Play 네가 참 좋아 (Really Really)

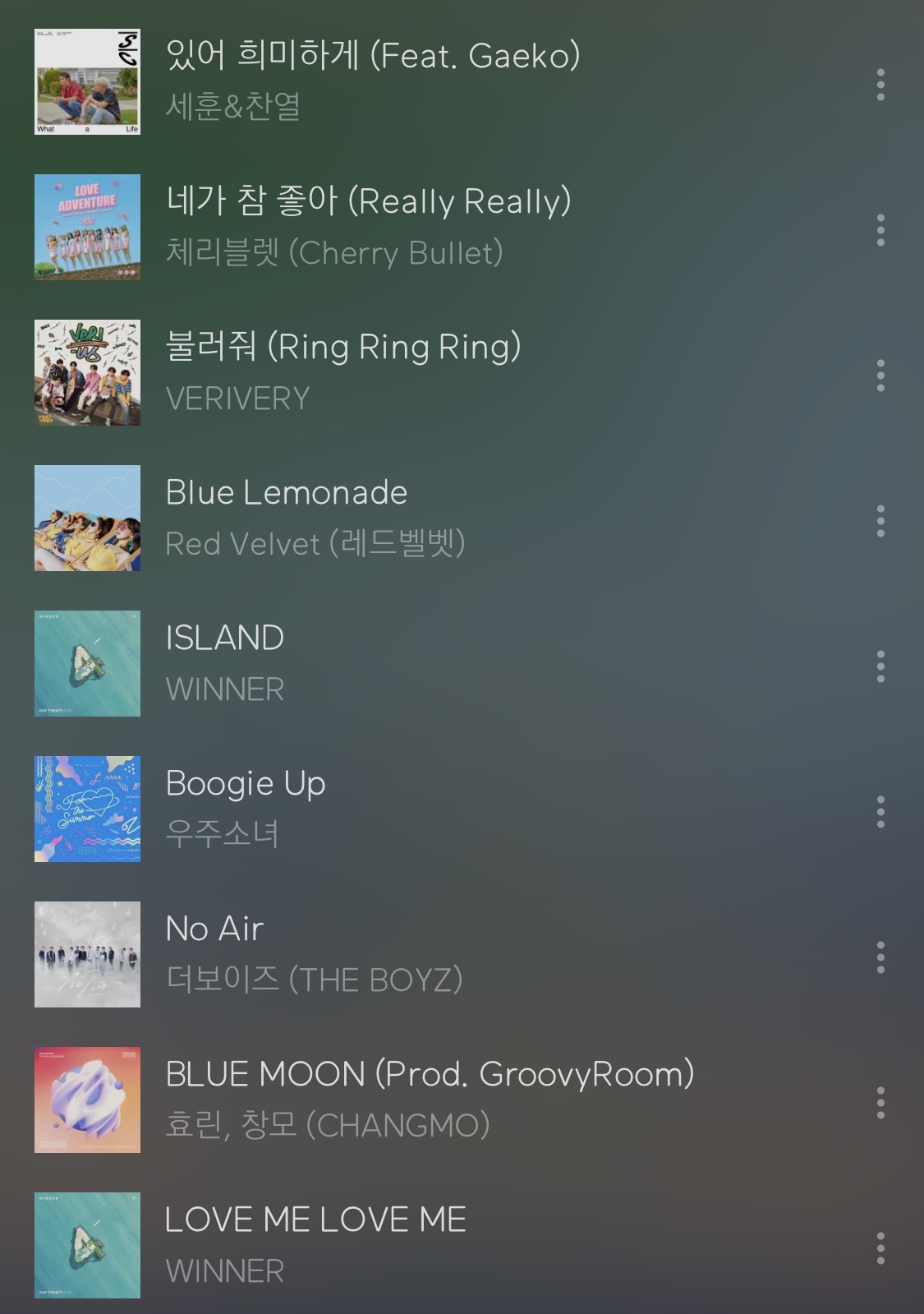pos(368,201)
